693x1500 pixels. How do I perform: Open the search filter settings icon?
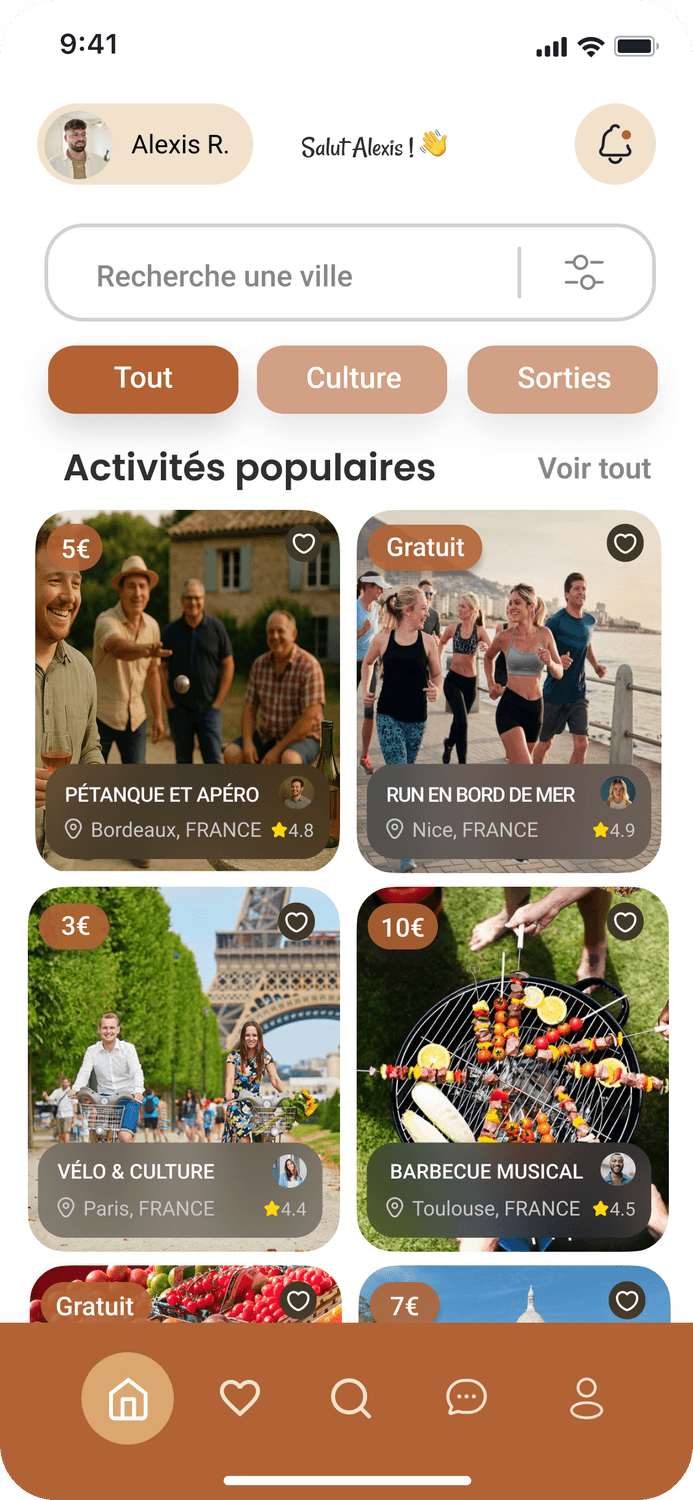[x=584, y=273]
